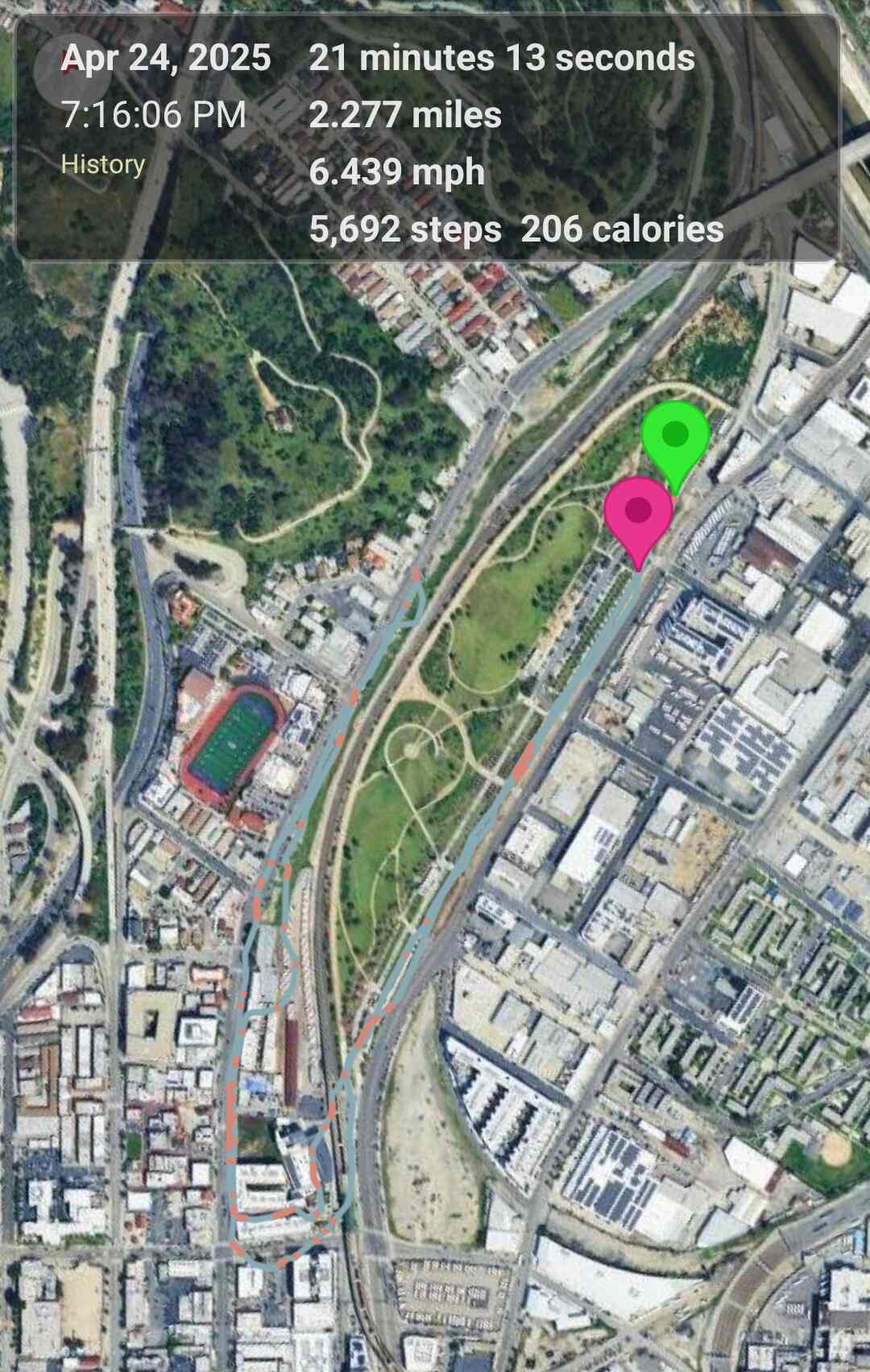
Task: Open the History label
Action: tap(103, 164)
